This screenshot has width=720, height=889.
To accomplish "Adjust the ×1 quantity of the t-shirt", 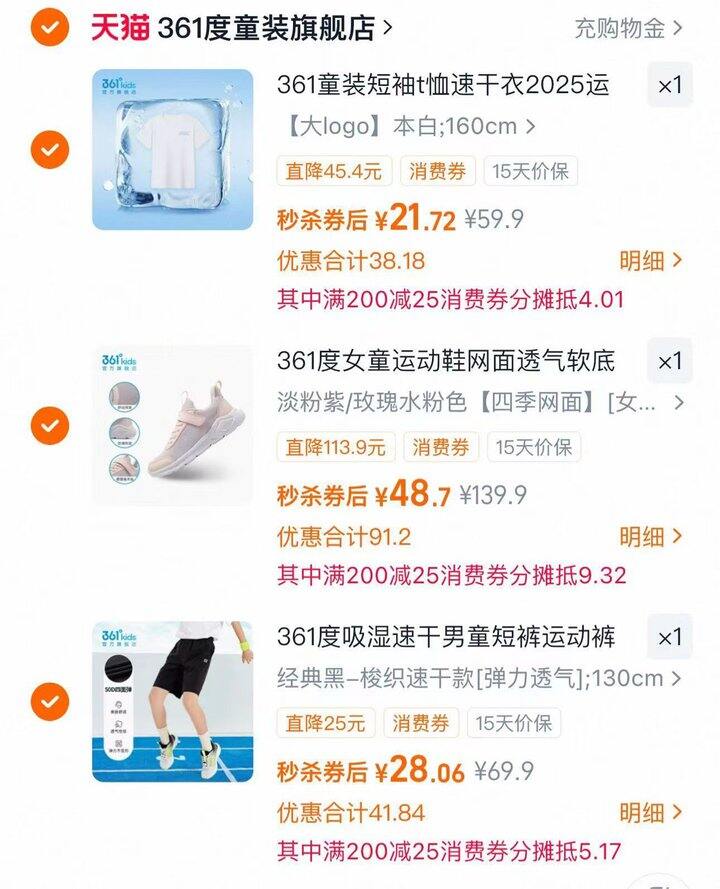I will point(669,86).
